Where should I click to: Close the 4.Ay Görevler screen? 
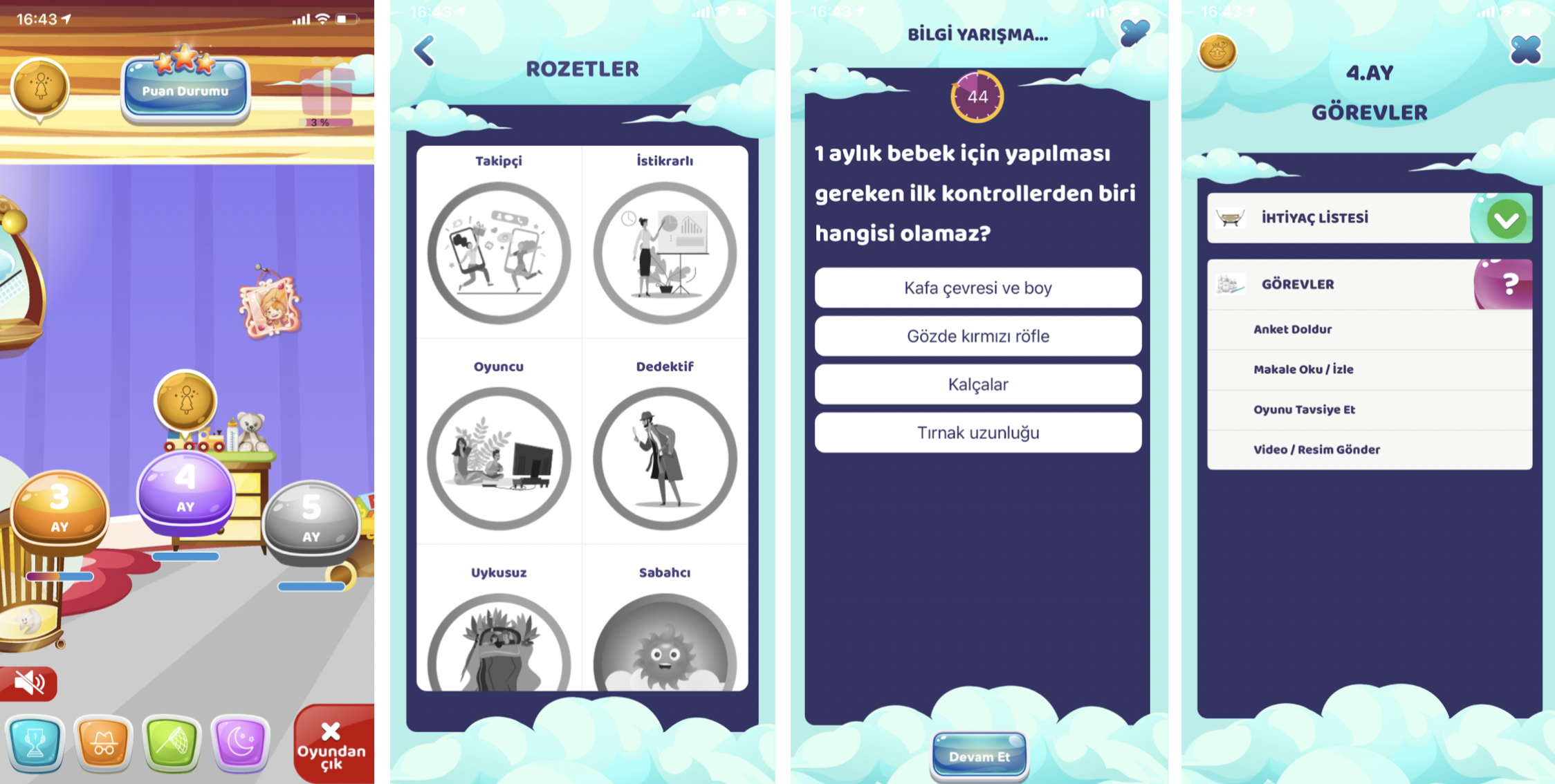pos(1525,50)
